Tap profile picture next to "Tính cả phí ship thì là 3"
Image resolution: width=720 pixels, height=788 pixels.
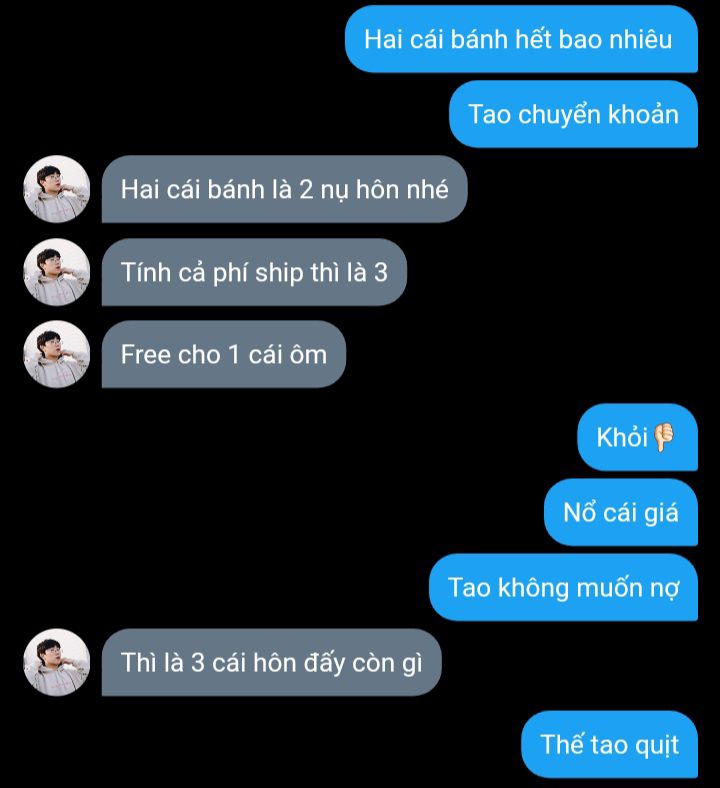[x=57, y=272]
